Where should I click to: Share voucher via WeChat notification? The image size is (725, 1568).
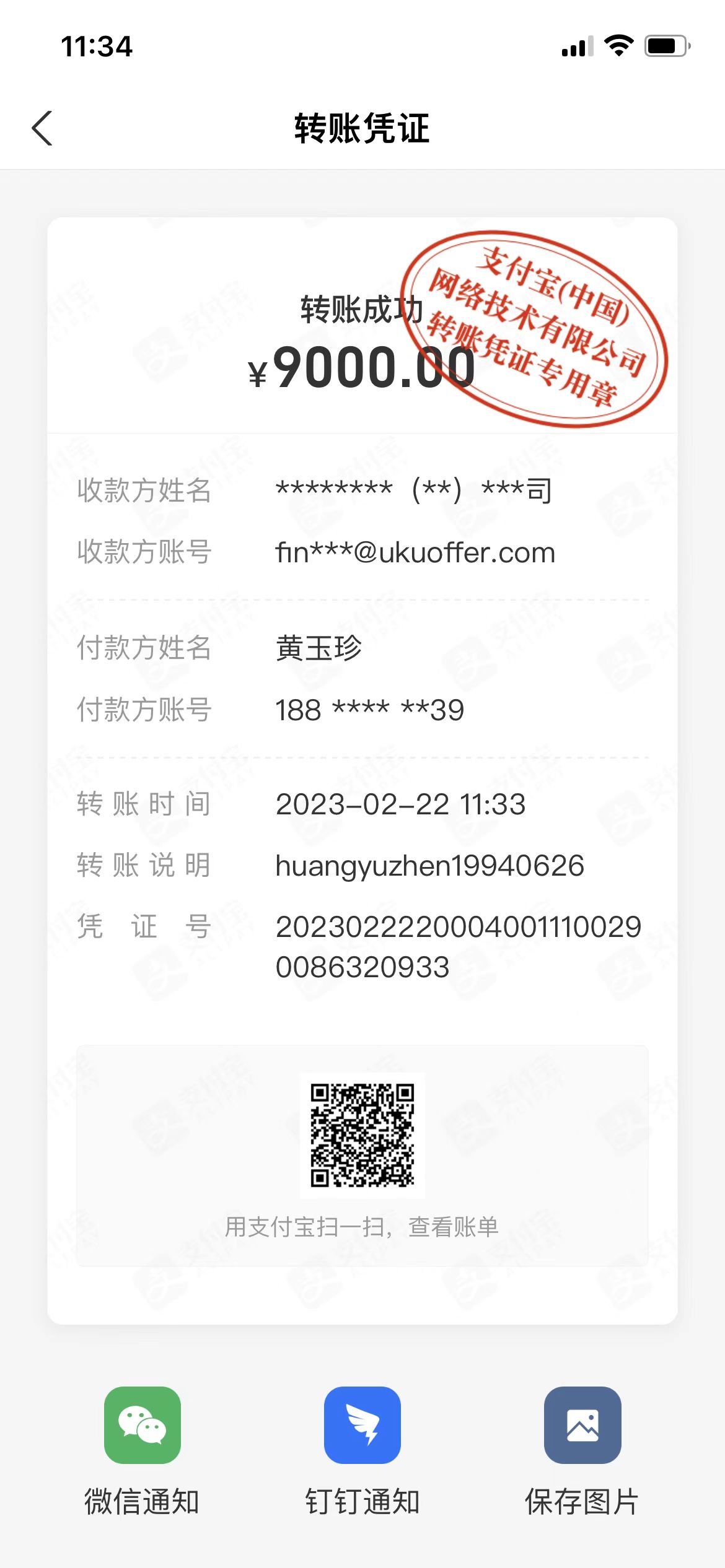pyautogui.click(x=143, y=1425)
